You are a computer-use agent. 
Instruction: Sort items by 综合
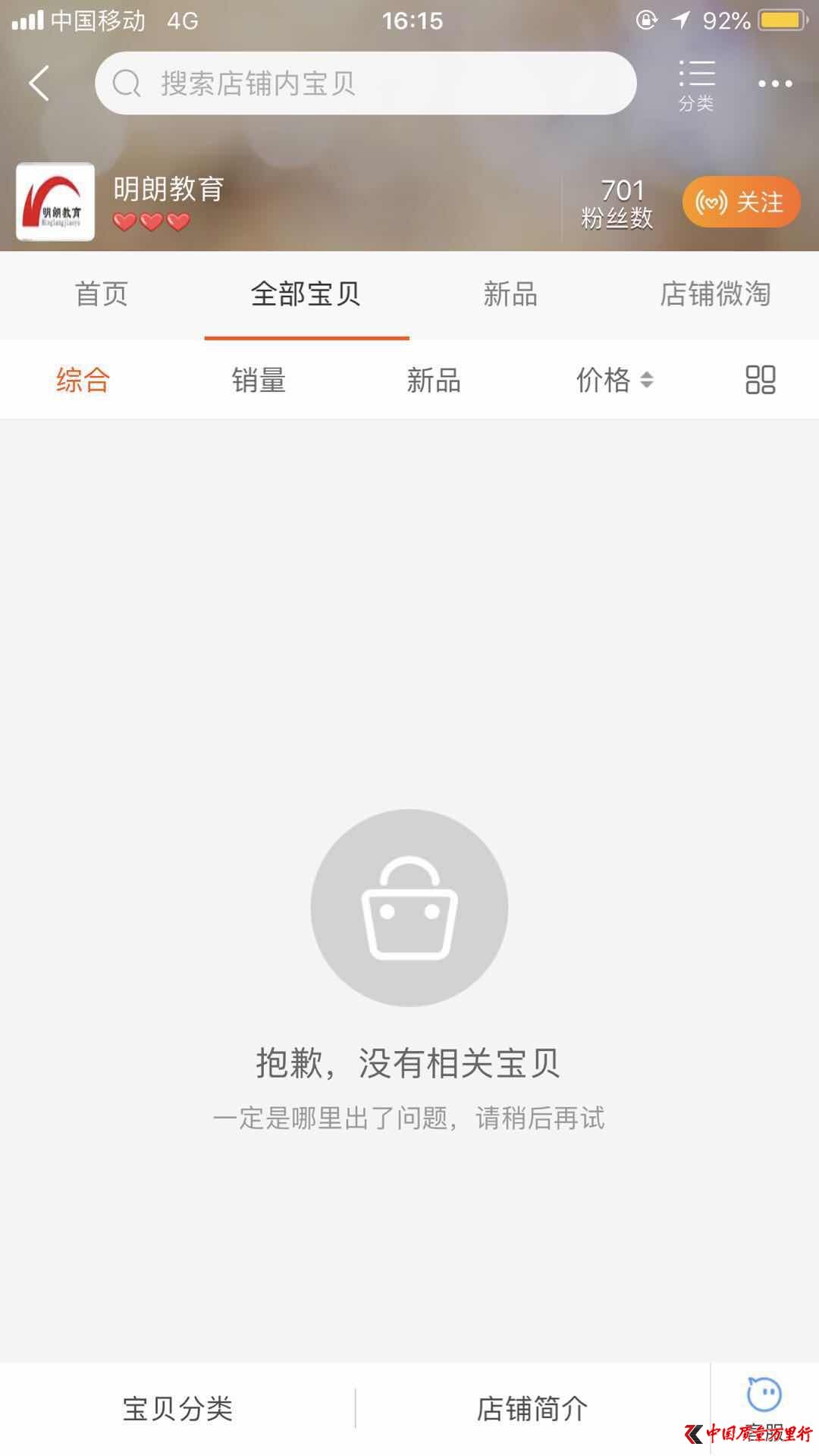[83, 380]
